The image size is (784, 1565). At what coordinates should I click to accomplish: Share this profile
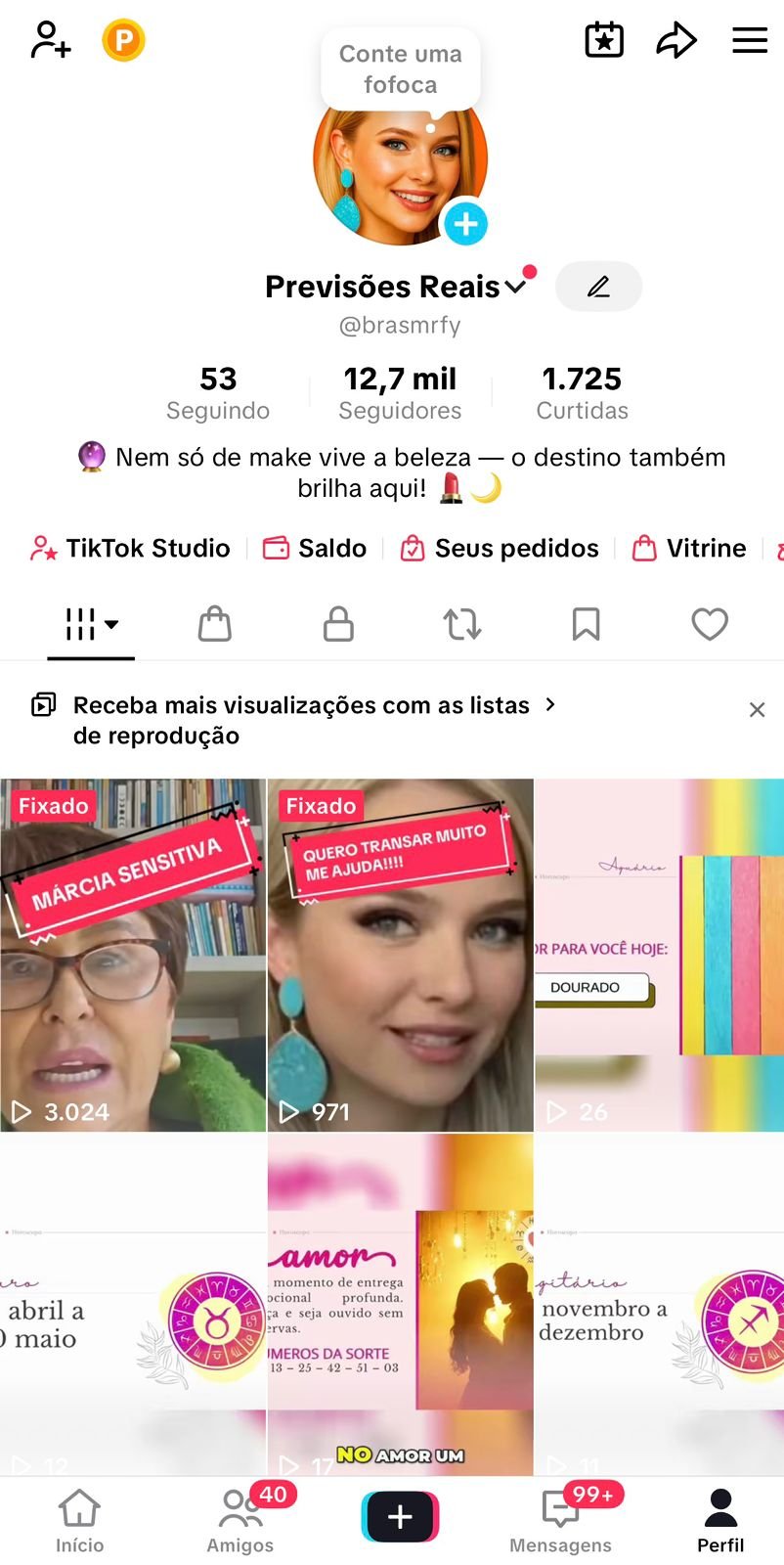[x=676, y=40]
